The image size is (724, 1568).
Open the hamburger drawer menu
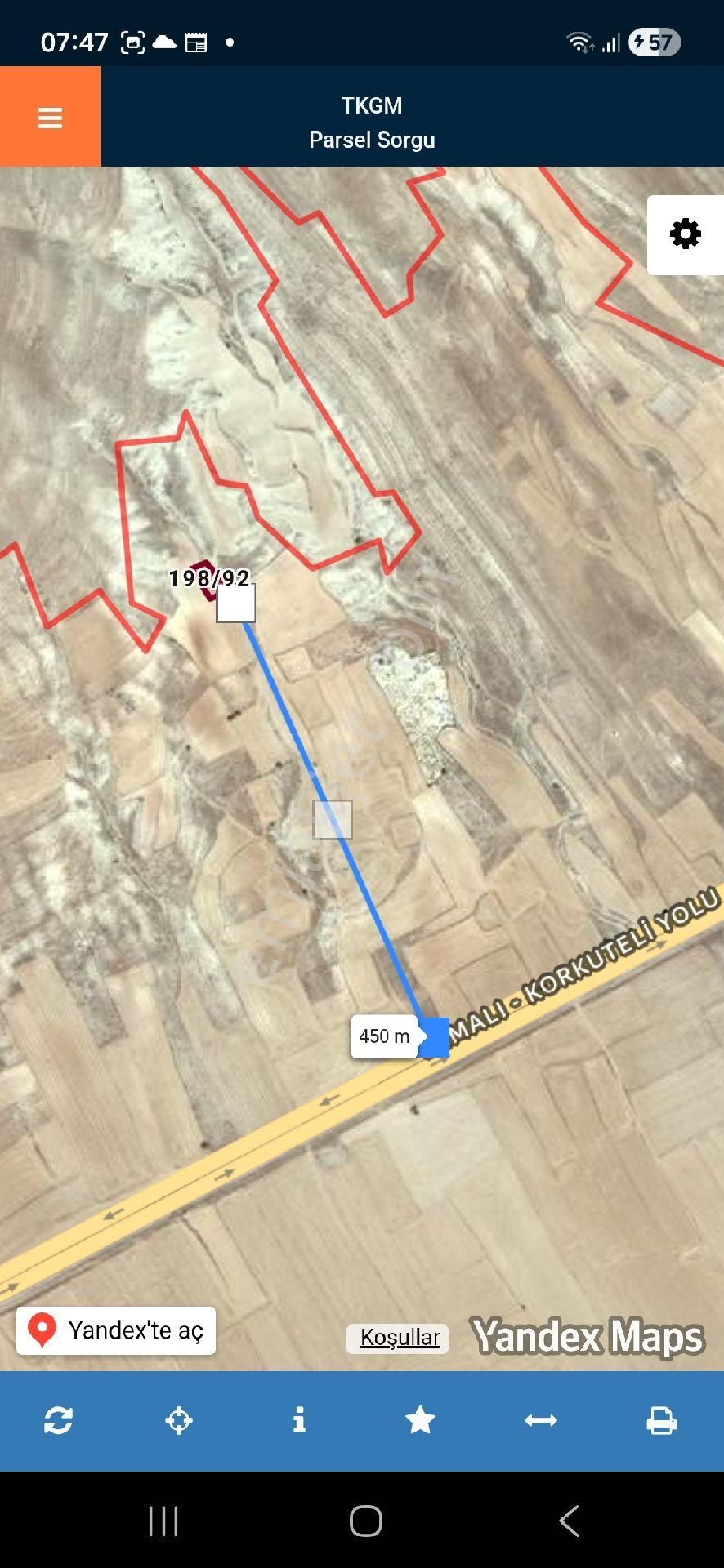50,118
